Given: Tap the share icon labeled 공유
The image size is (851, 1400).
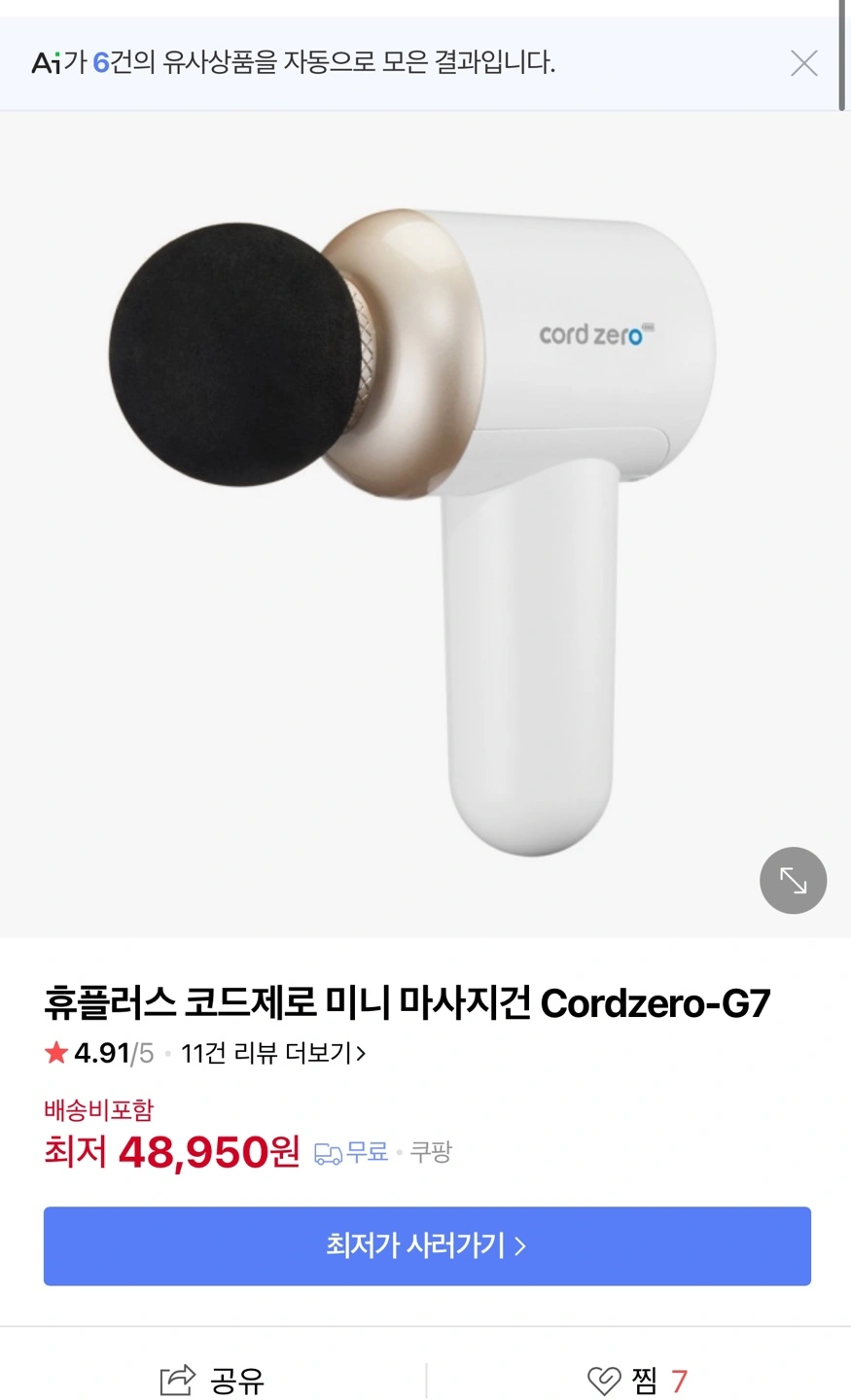Looking at the screenshot, I should coord(182,1379).
